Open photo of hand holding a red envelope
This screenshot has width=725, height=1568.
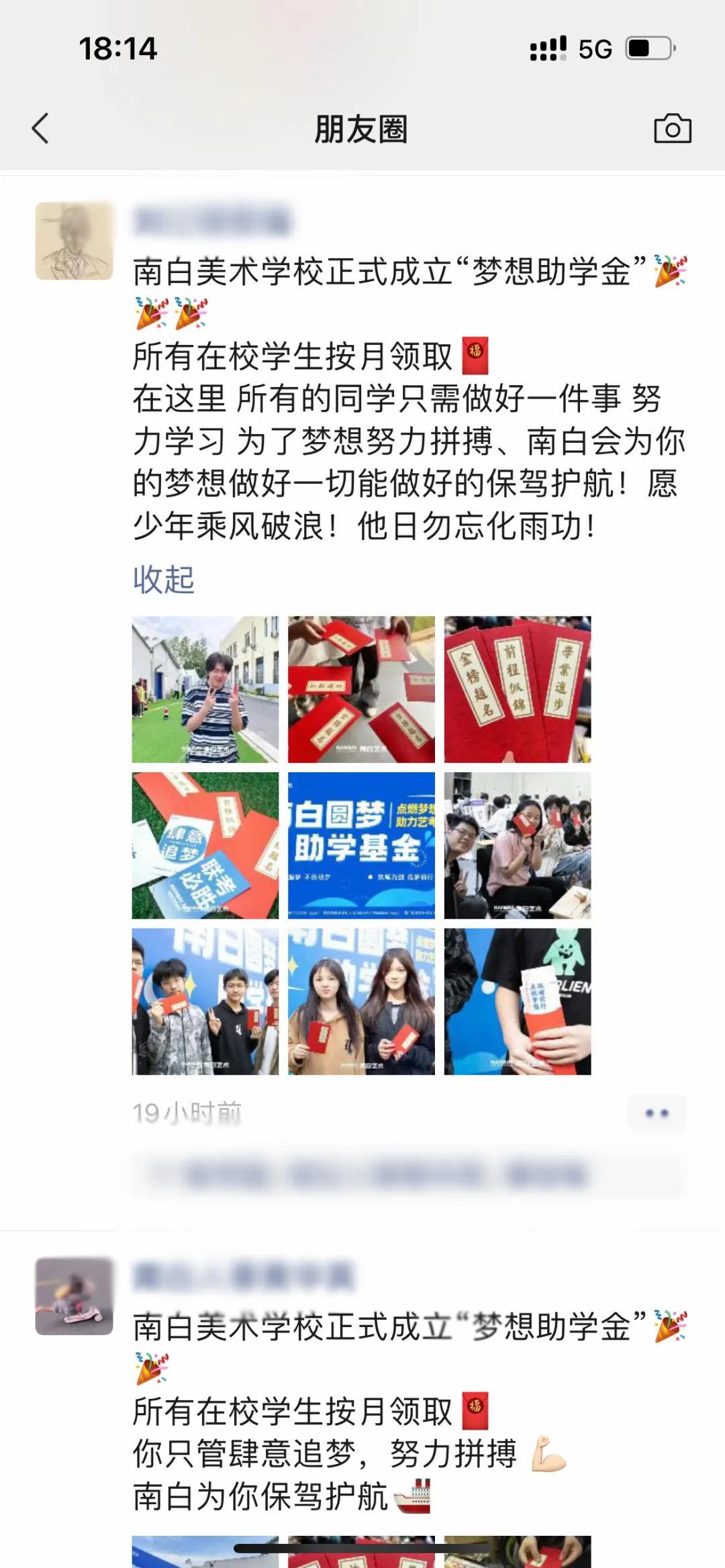point(518,1001)
